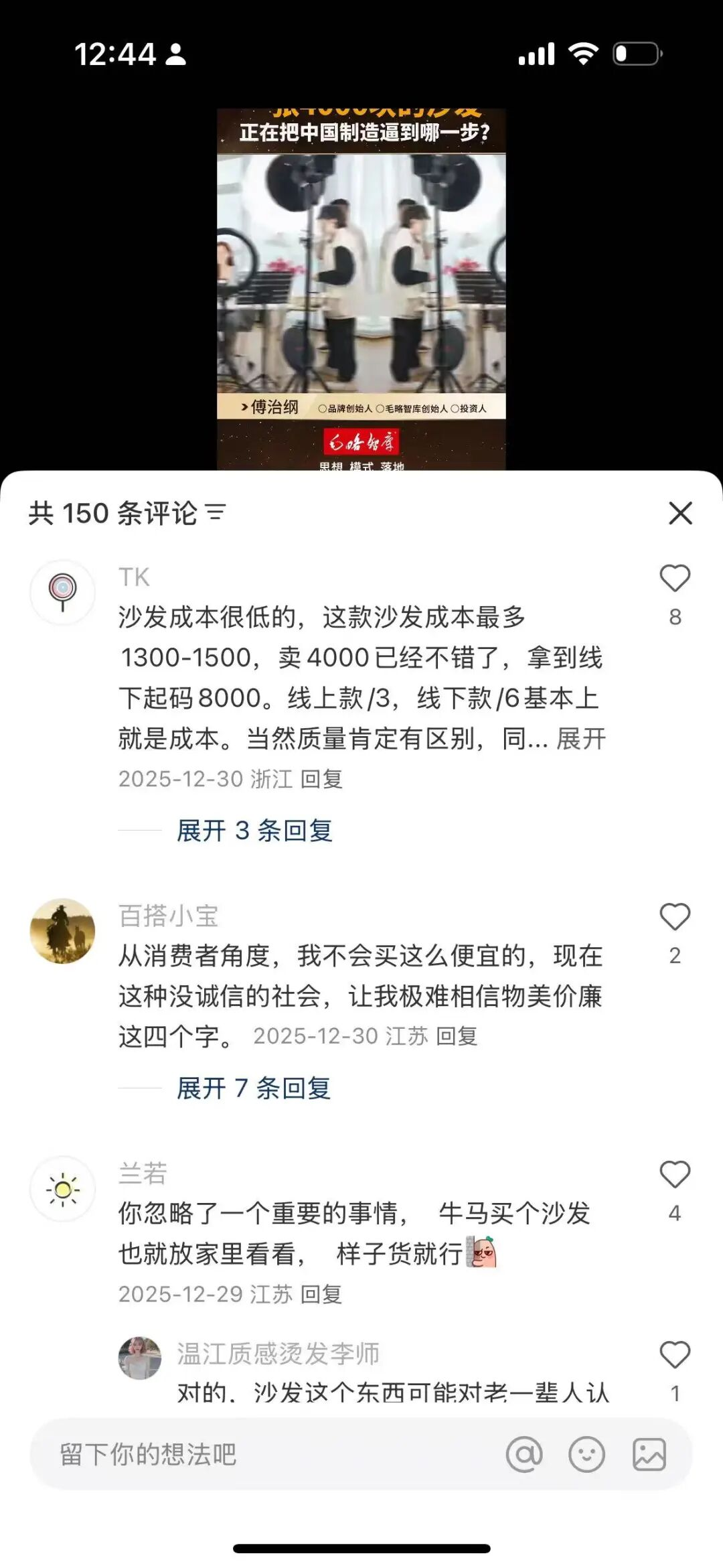Like 百搭小宝's comment

(675, 918)
